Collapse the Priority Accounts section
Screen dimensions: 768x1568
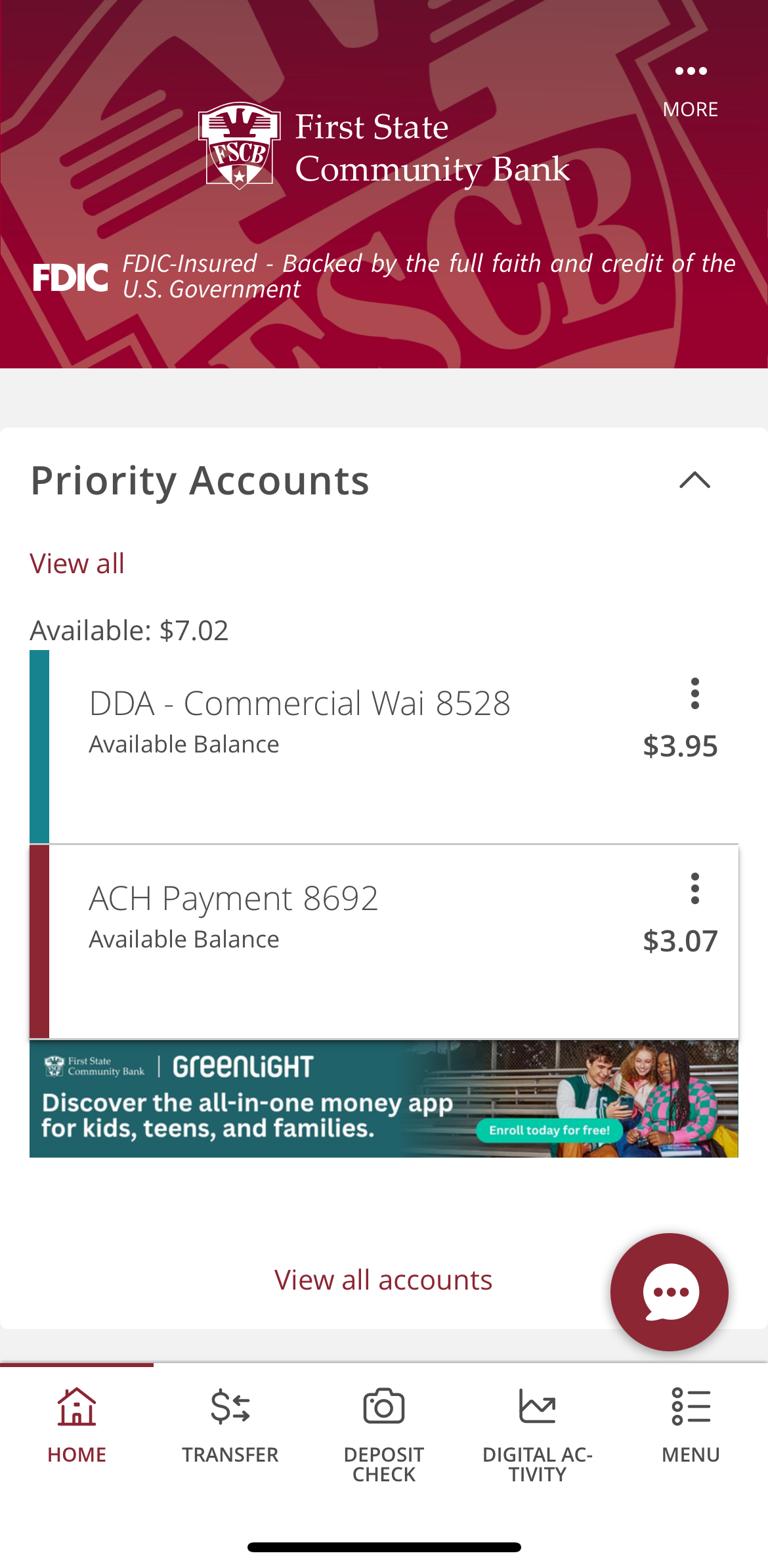[x=694, y=481]
